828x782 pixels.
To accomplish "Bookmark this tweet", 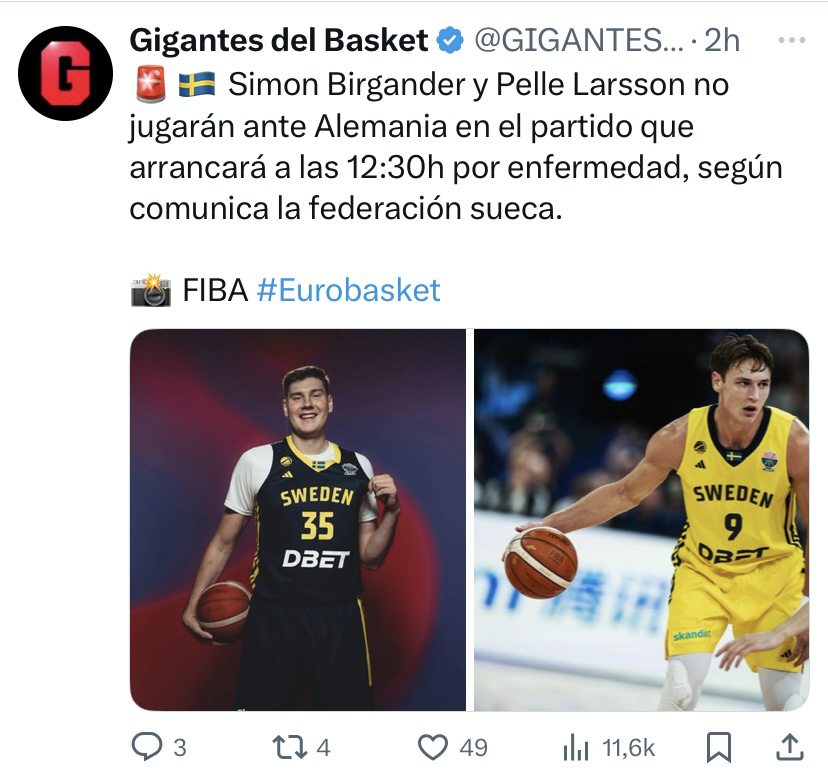I will click(718, 746).
